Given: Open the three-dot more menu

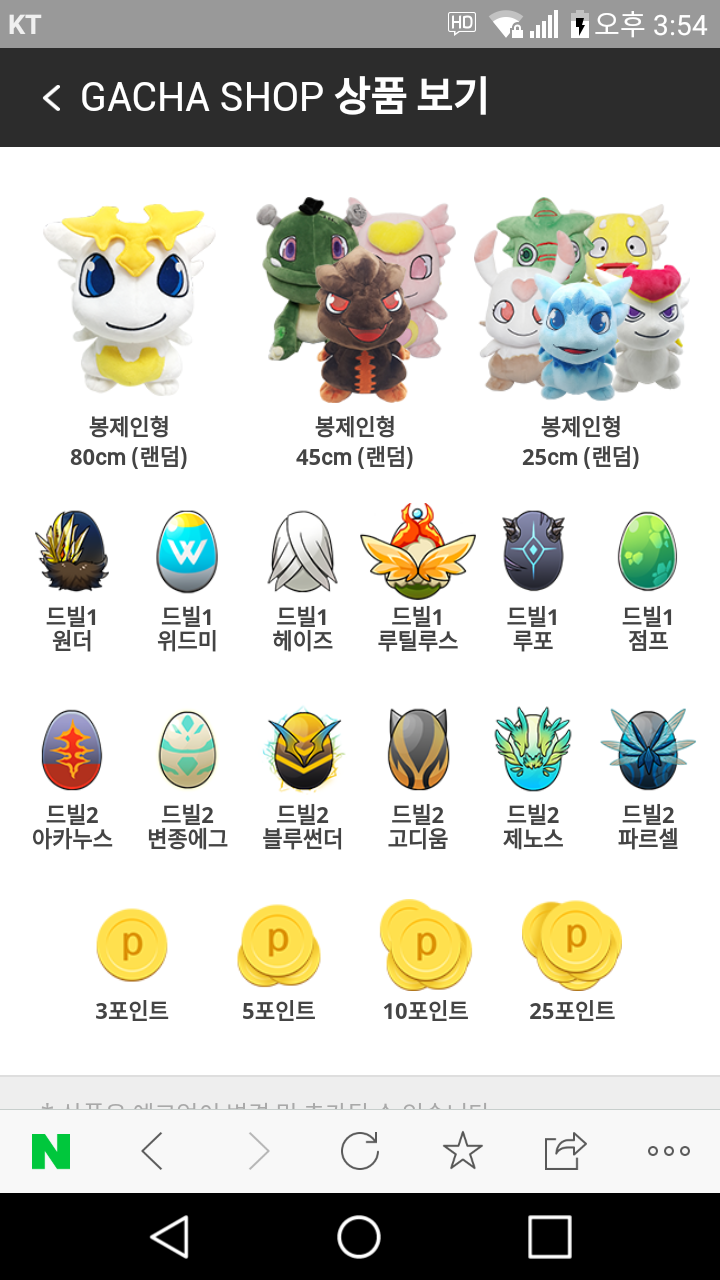Looking at the screenshot, I should [668, 1151].
